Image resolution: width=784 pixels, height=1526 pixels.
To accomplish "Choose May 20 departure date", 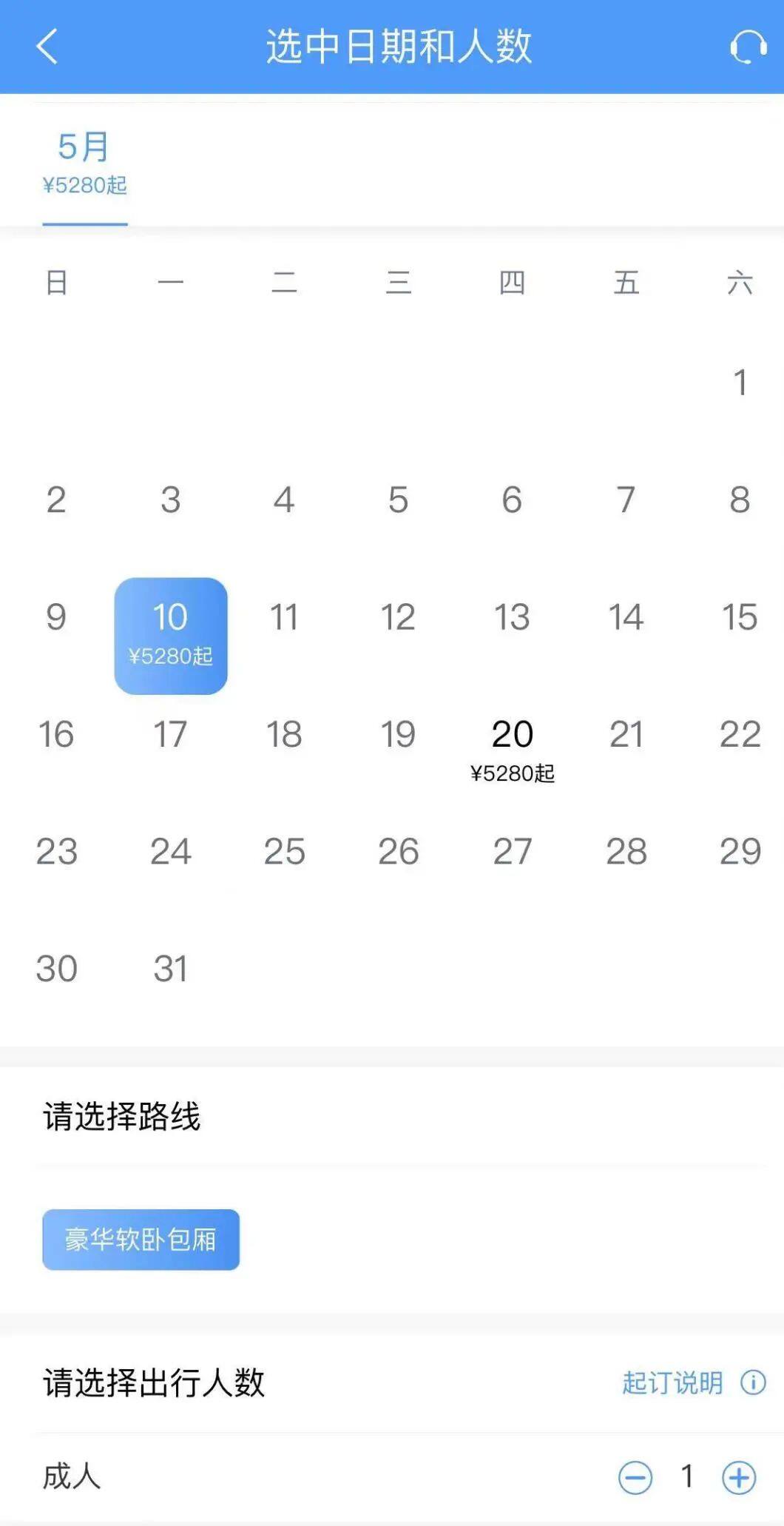I will point(512,749).
